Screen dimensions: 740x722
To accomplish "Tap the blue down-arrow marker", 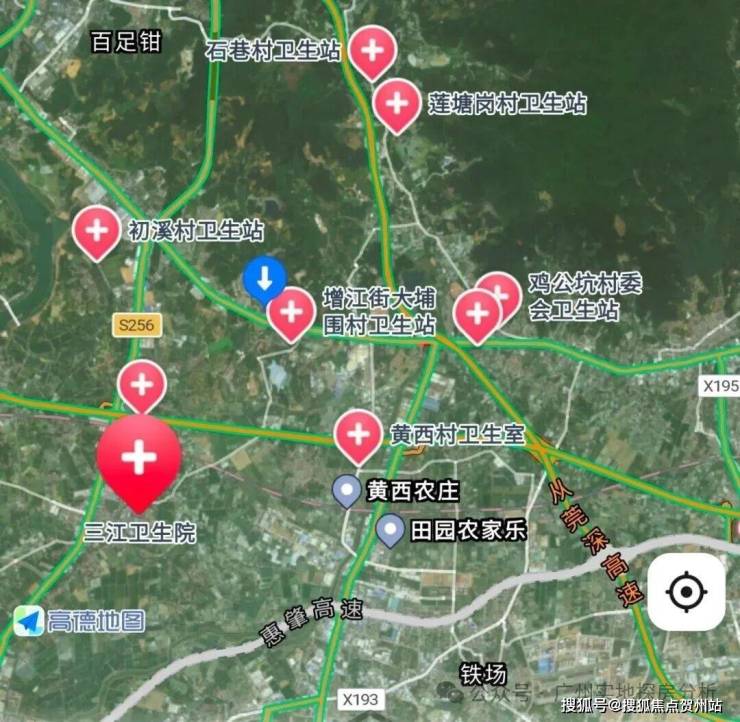I will (x=265, y=278).
